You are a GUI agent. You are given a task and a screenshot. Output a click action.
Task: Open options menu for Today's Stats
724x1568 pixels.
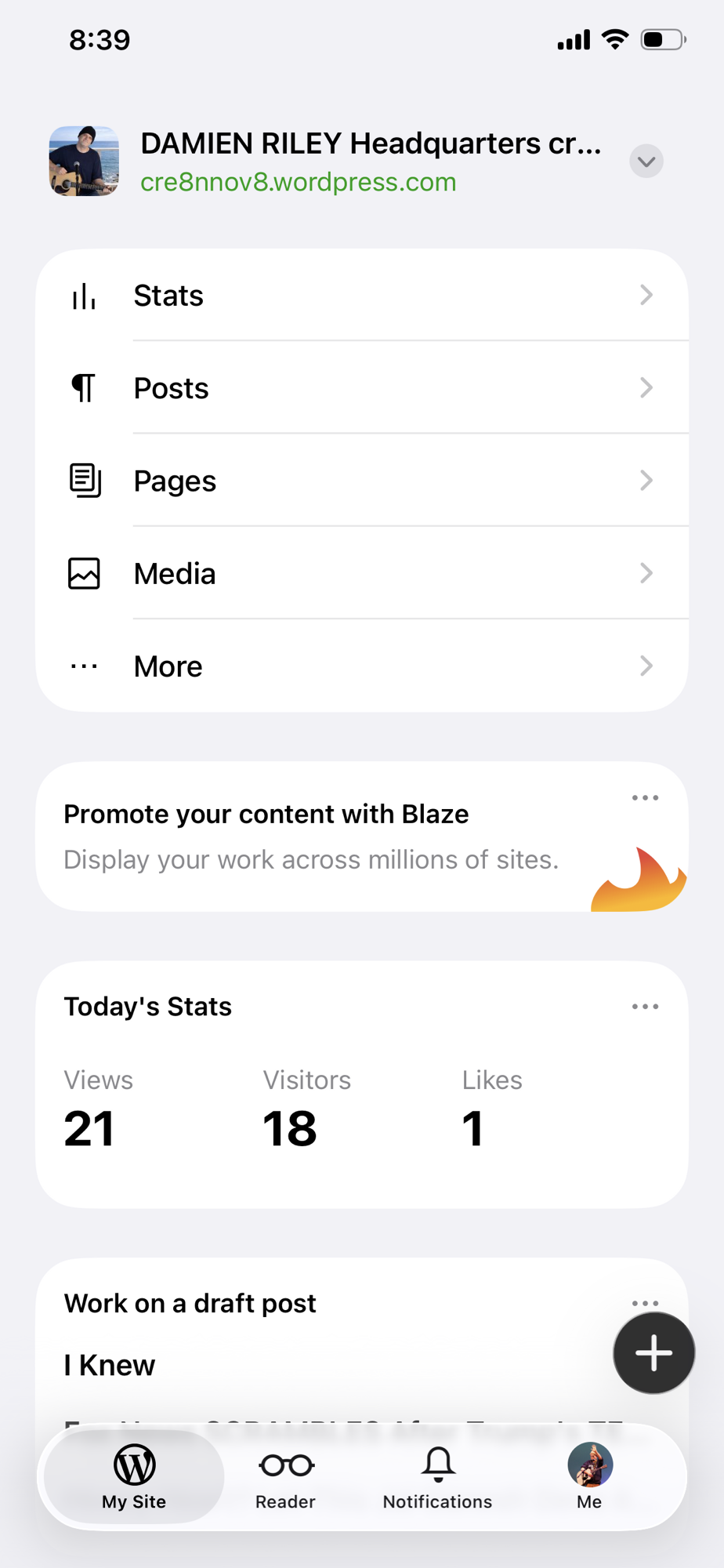point(645,1007)
